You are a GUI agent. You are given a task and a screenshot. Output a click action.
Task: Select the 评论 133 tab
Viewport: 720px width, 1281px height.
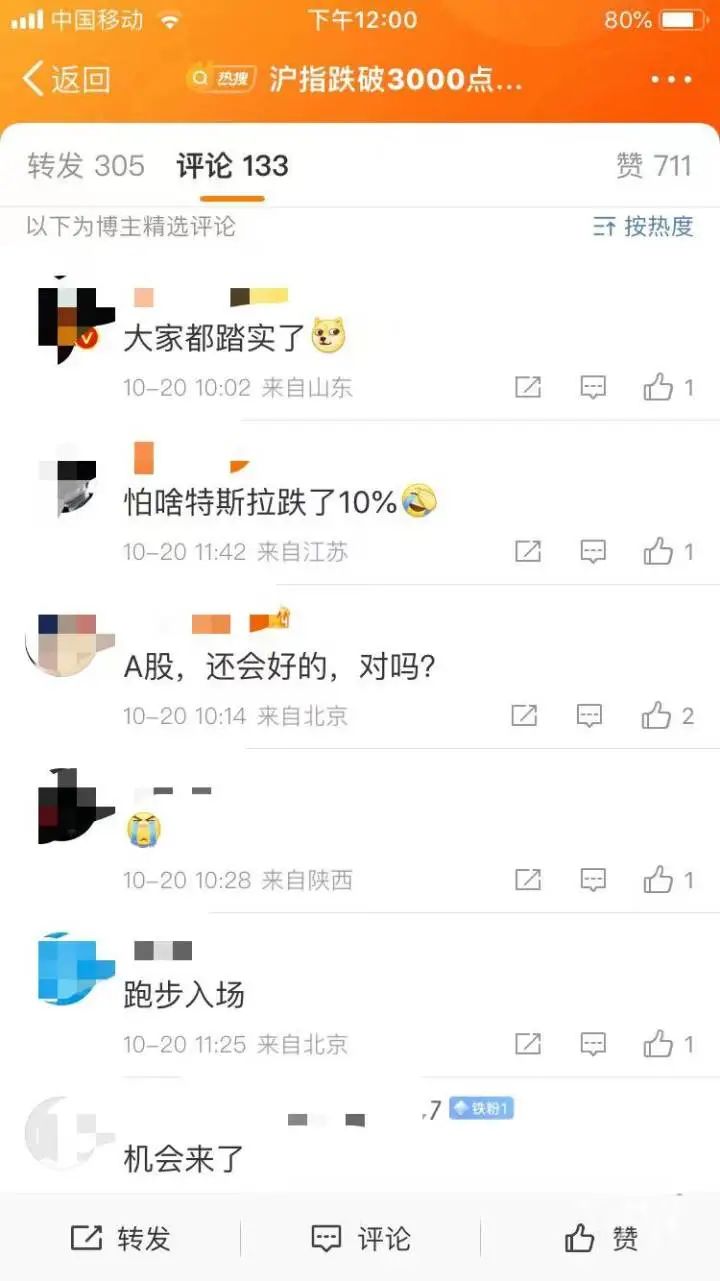click(232, 166)
